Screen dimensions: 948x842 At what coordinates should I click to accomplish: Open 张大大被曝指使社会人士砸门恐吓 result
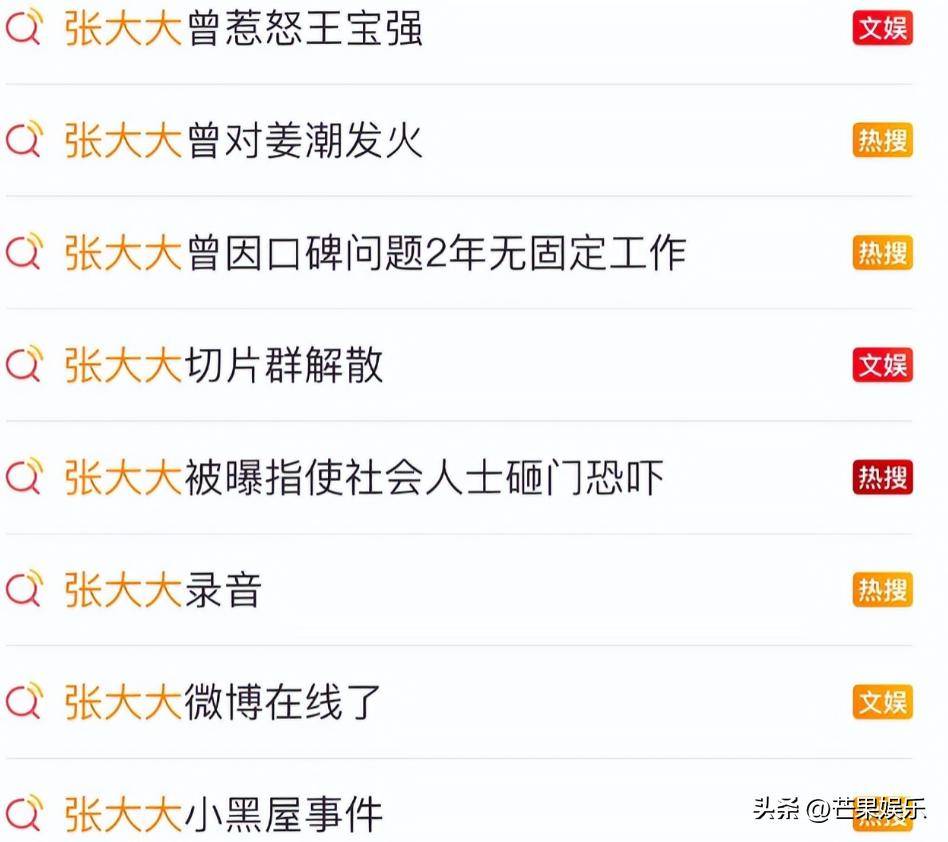(x=364, y=478)
